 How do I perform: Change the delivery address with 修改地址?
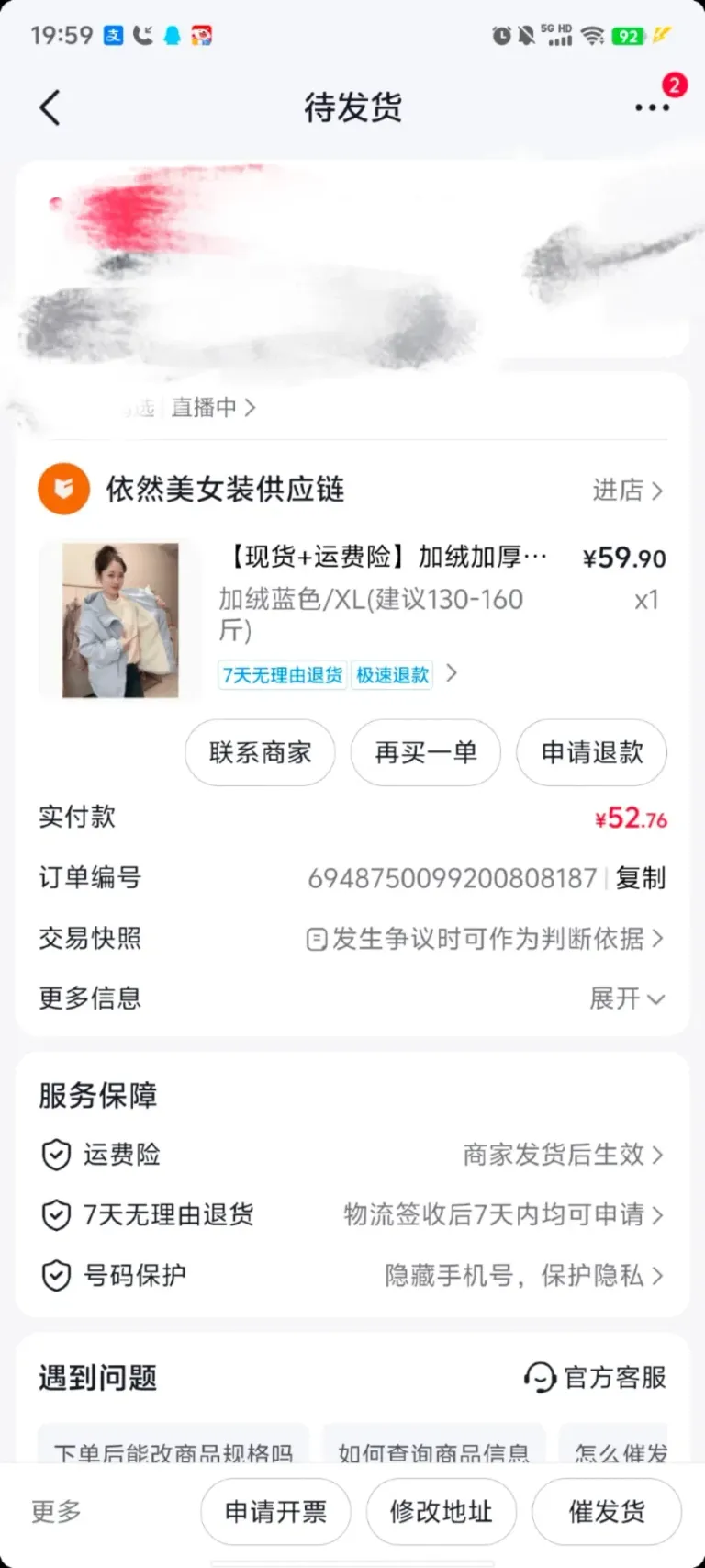(x=442, y=1511)
